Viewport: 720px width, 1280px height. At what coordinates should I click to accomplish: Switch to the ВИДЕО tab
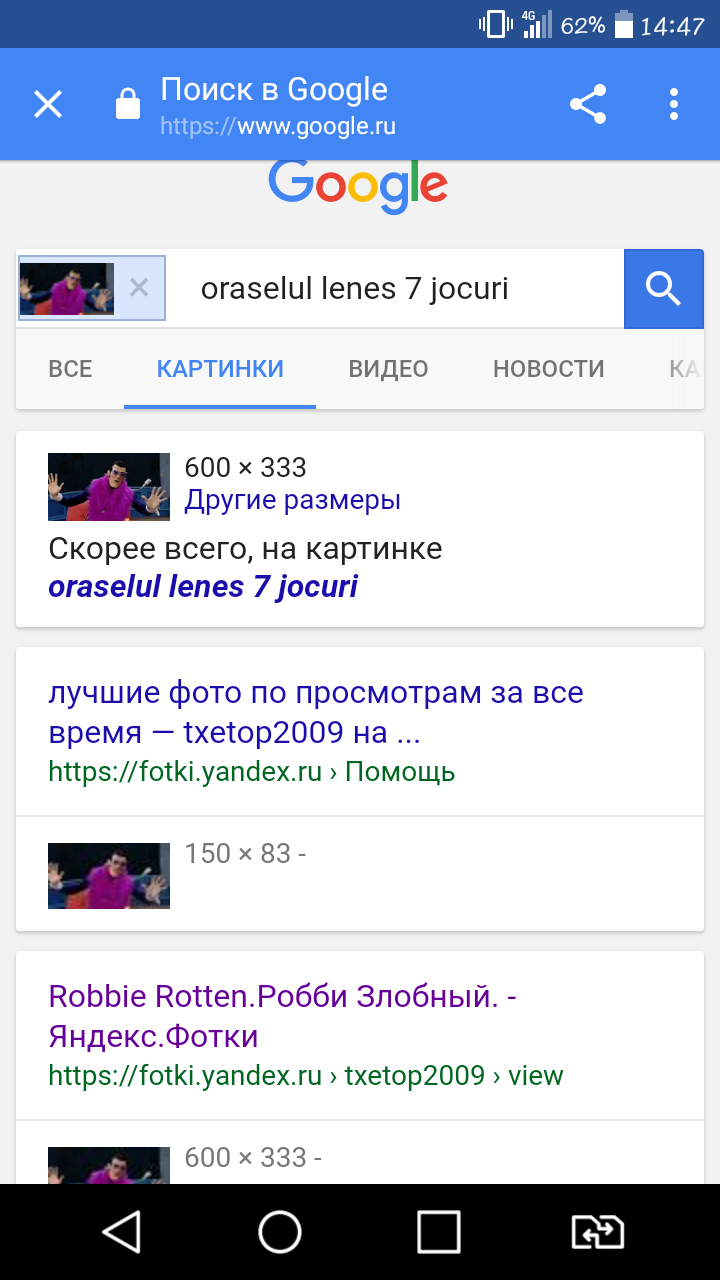pos(388,369)
